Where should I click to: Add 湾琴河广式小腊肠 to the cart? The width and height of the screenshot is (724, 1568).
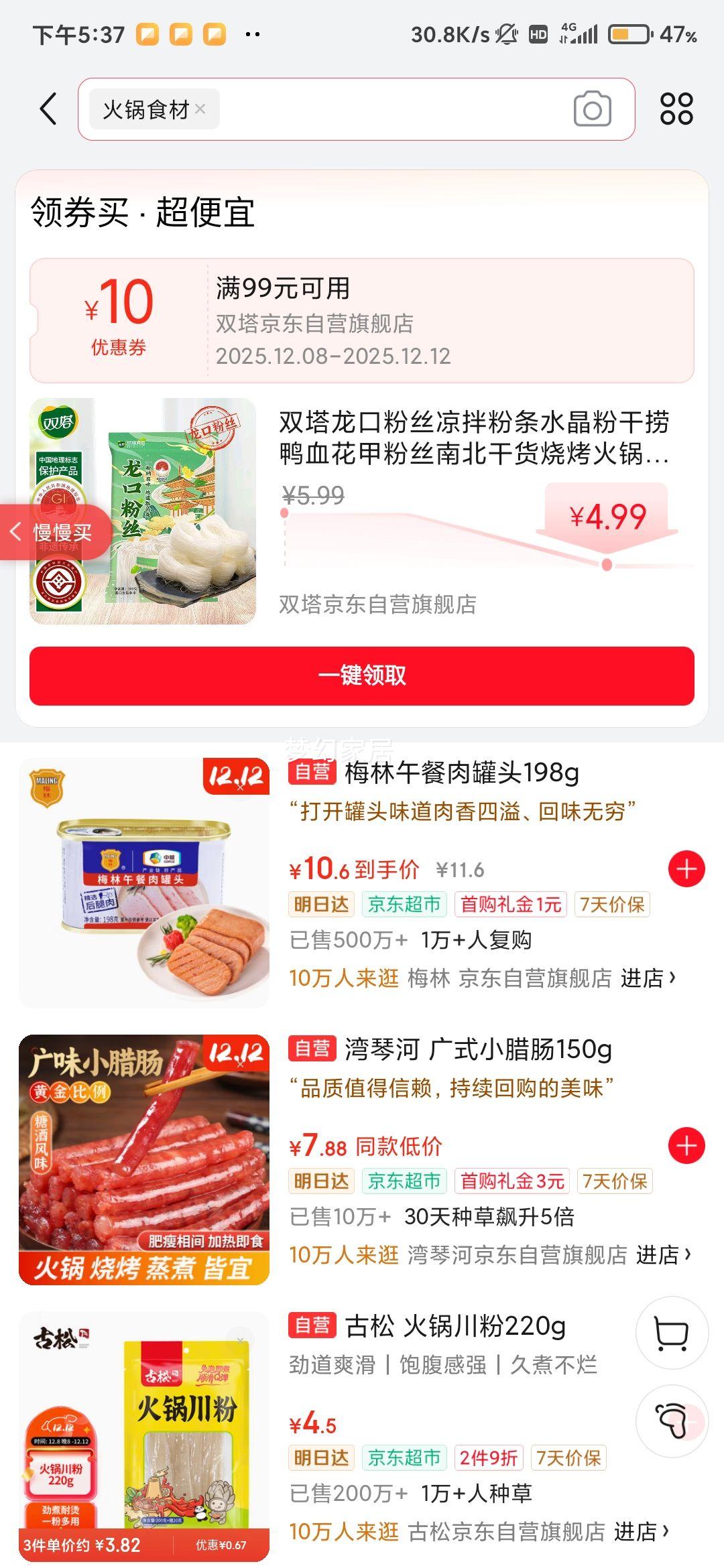[x=686, y=1146]
